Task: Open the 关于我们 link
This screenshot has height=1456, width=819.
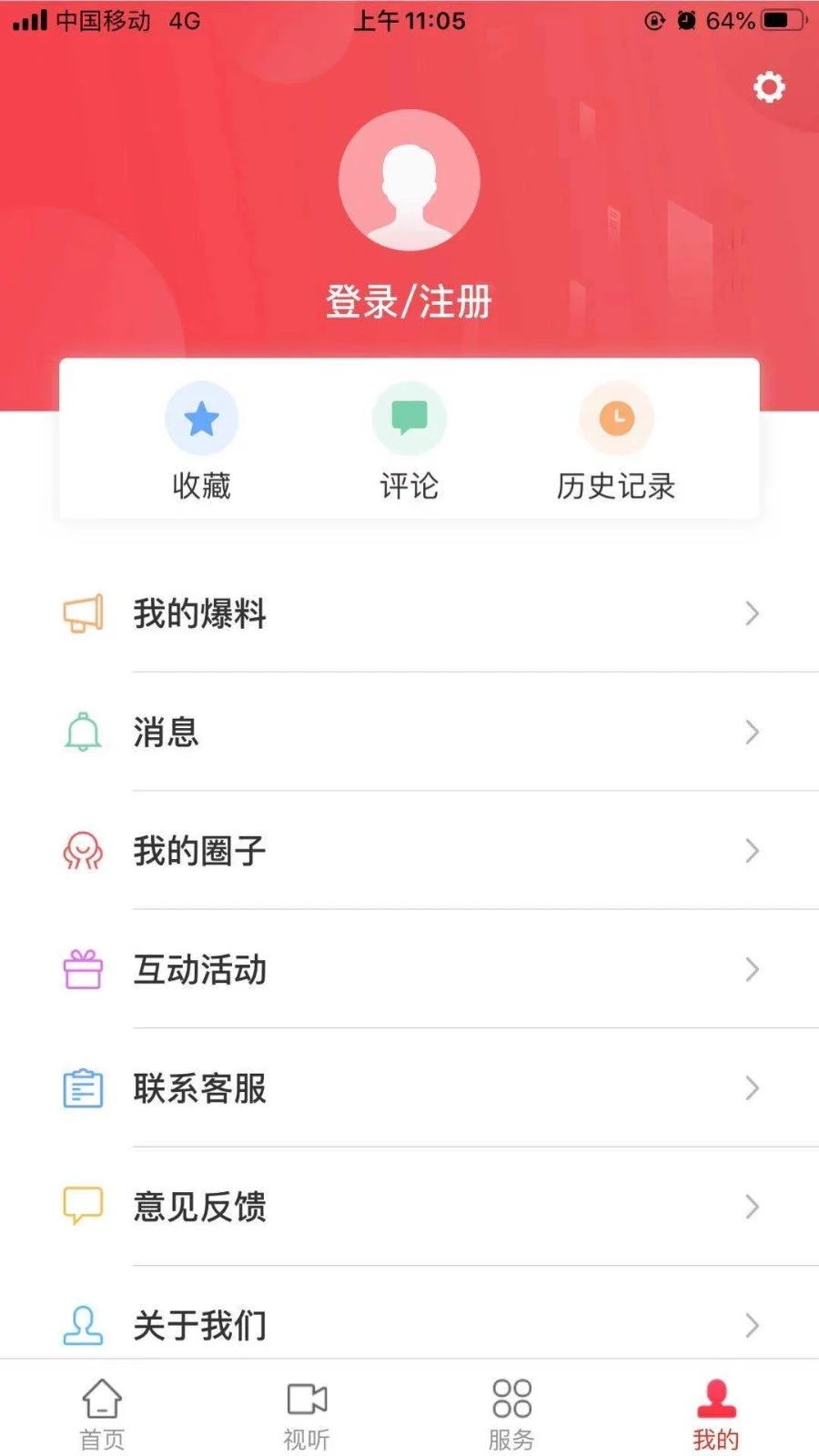Action: click(x=198, y=1326)
